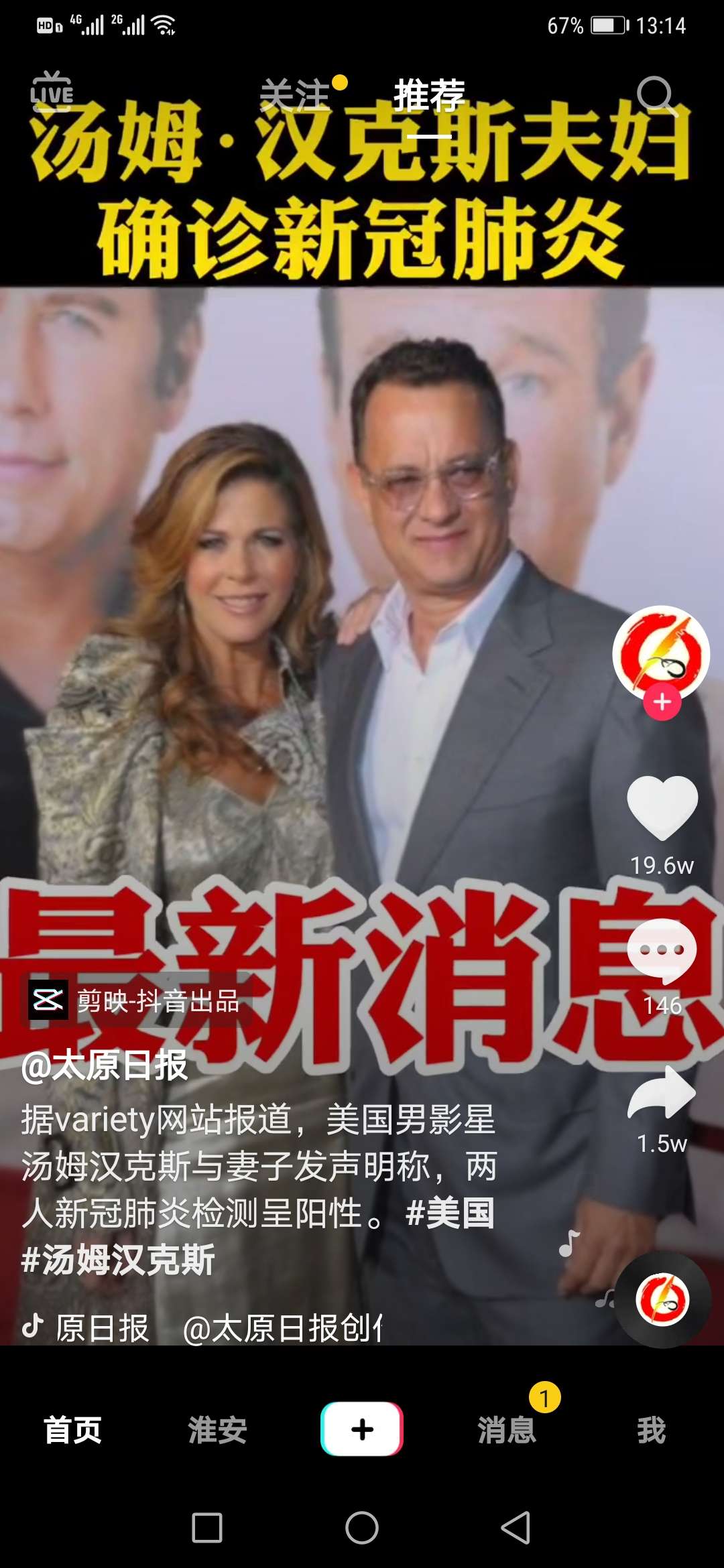Switch to the 关注 tab
The width and height of the screenshot is (724, 1568).
click(294, 94)
